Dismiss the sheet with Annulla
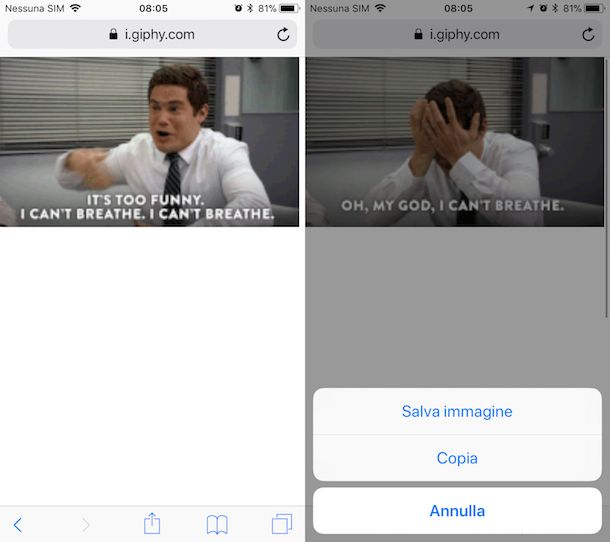The height and width of the screenshot is (542, 610). click(x=457, y=511)
